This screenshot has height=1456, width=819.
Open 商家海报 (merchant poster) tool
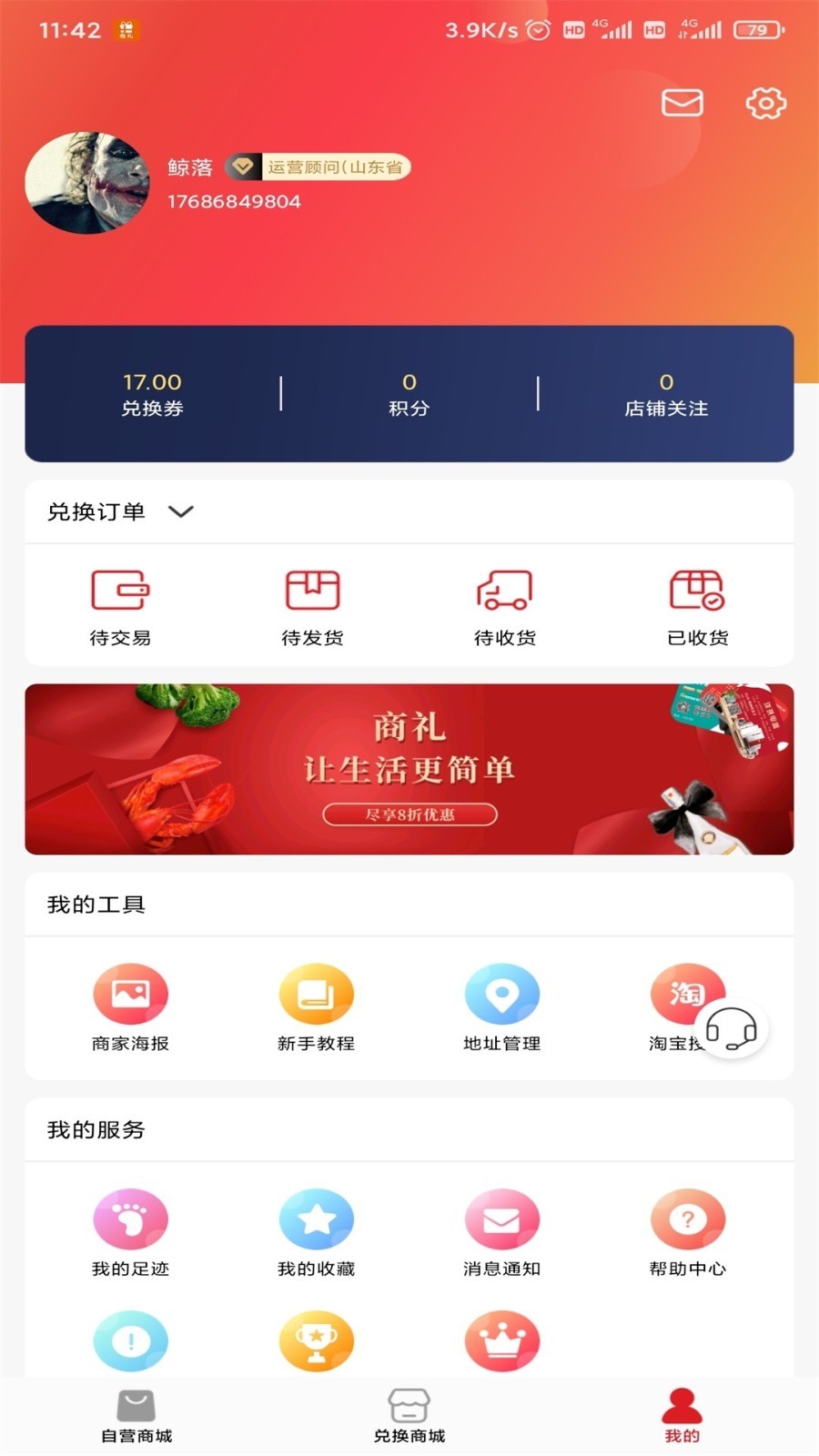click(130, 993)
